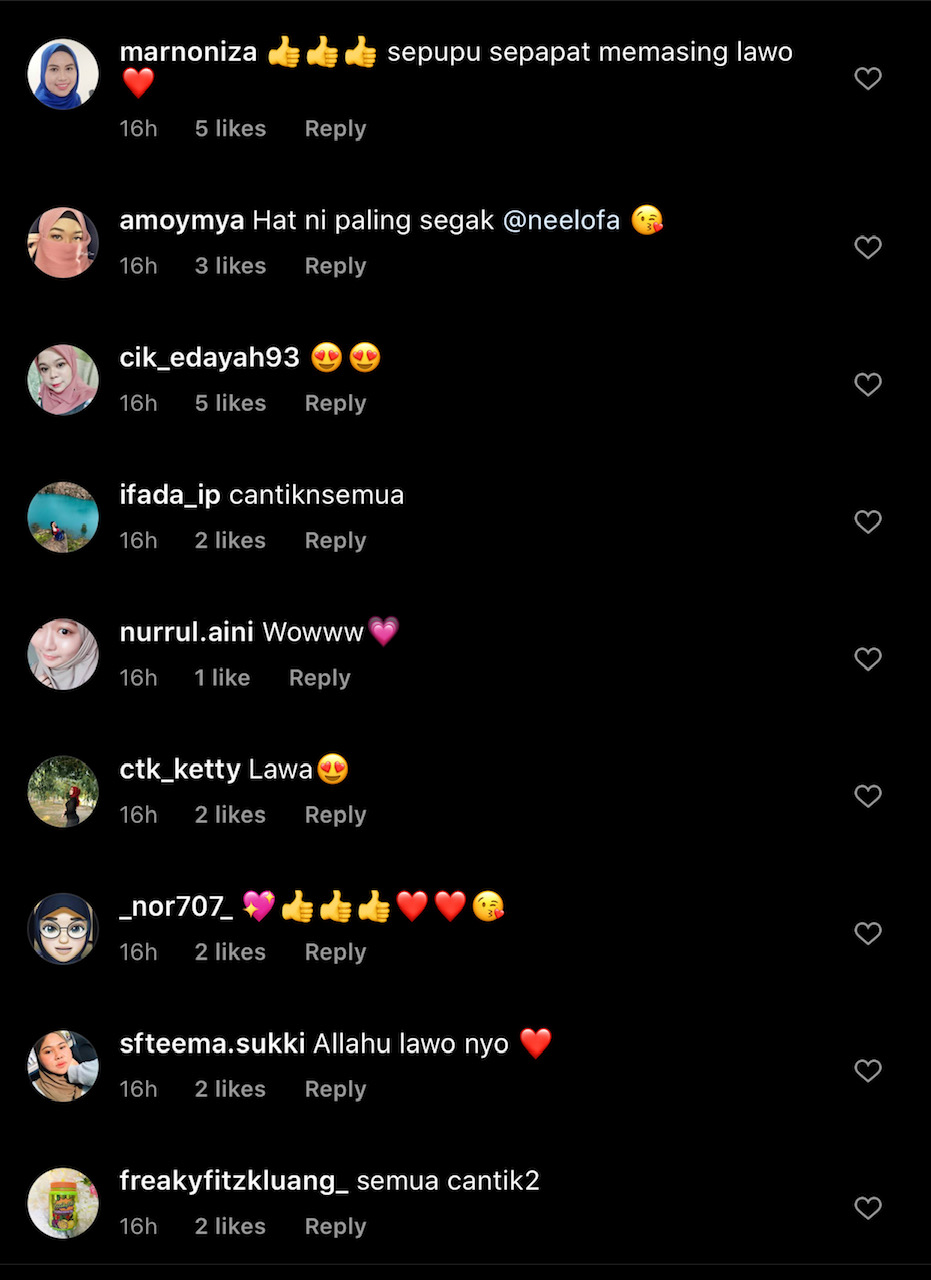
Task: Open the @neelofa mention link
Action: coord(561,220)
